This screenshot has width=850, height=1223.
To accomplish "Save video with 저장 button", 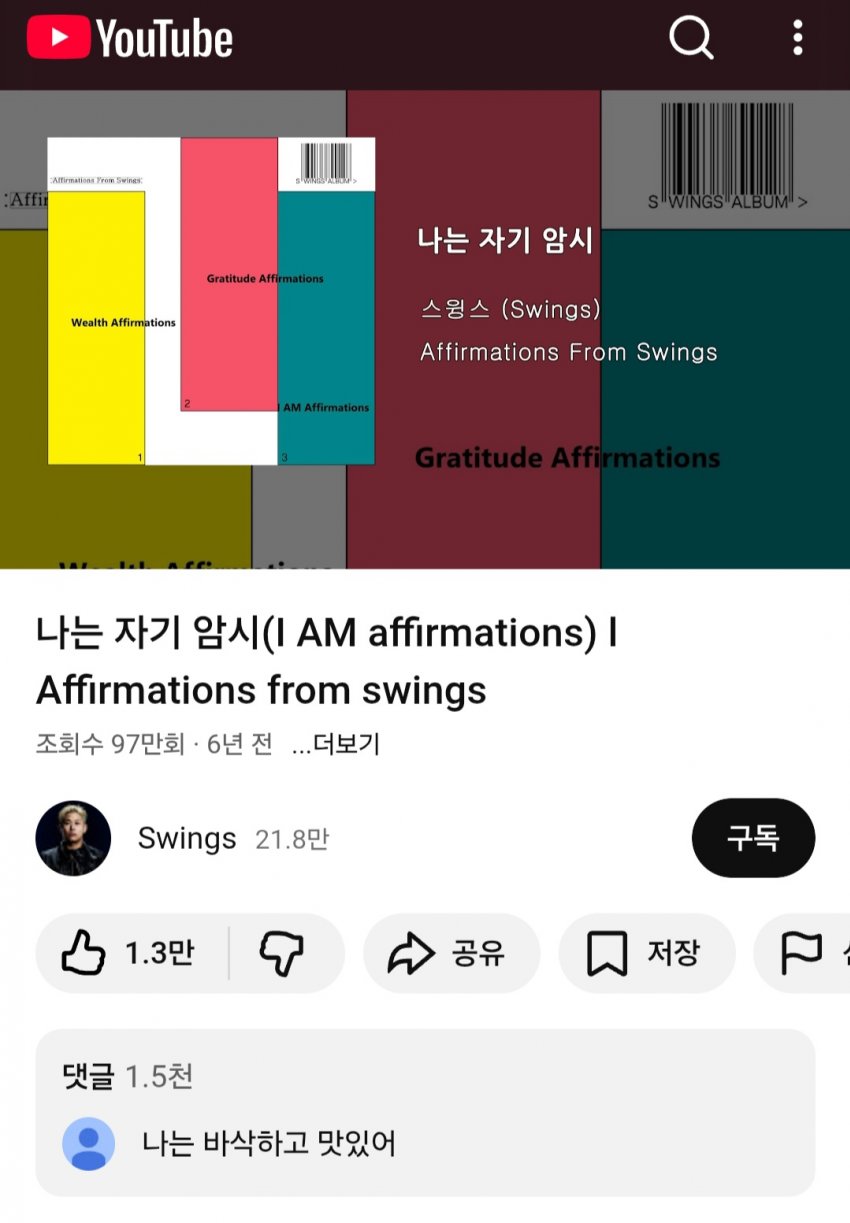I will coord(646,953).
